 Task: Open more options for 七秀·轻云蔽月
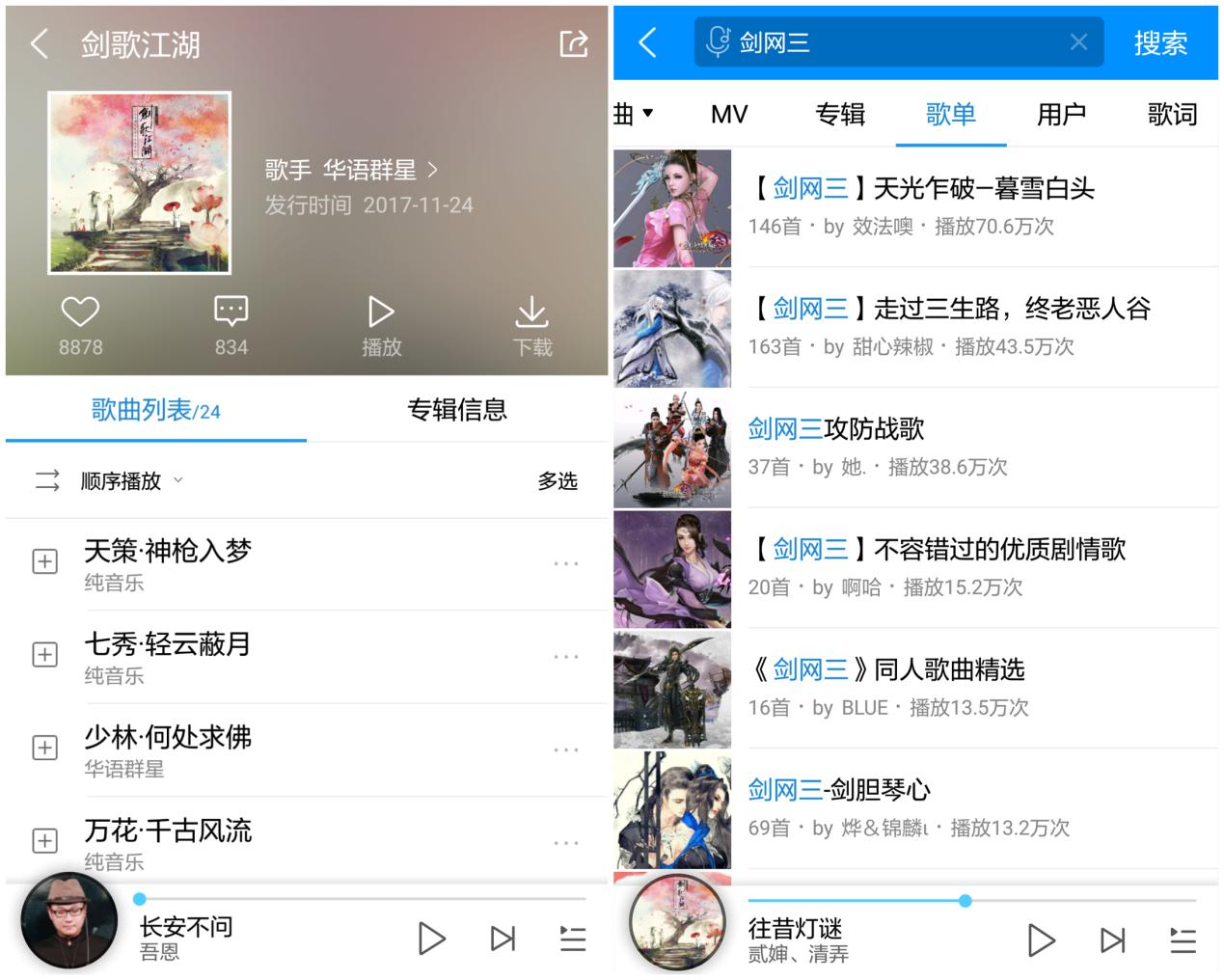tap(565, 657)
